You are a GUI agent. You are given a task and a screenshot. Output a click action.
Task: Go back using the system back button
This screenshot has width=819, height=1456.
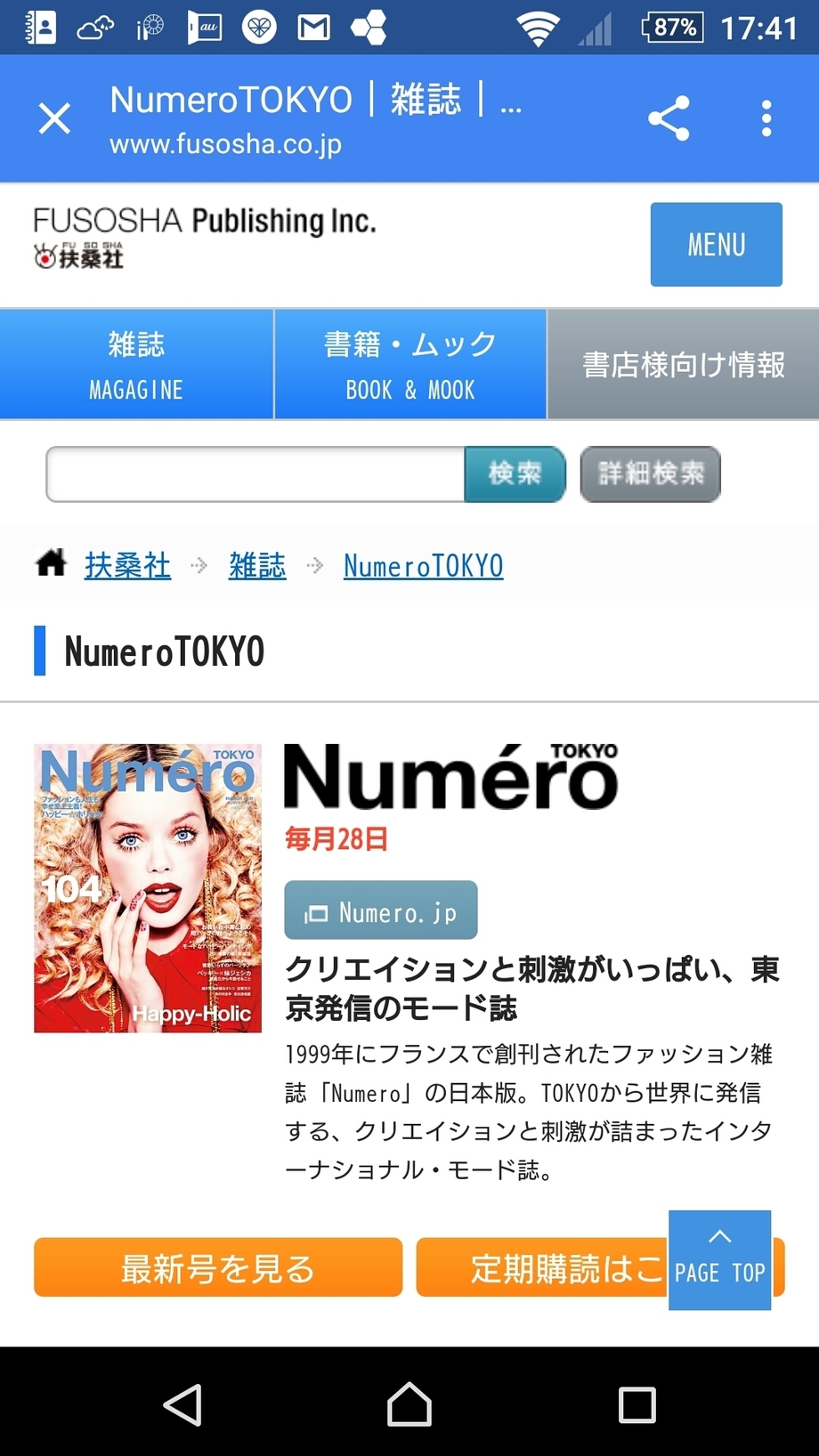pyautogui.click(x=182, y=1404)
